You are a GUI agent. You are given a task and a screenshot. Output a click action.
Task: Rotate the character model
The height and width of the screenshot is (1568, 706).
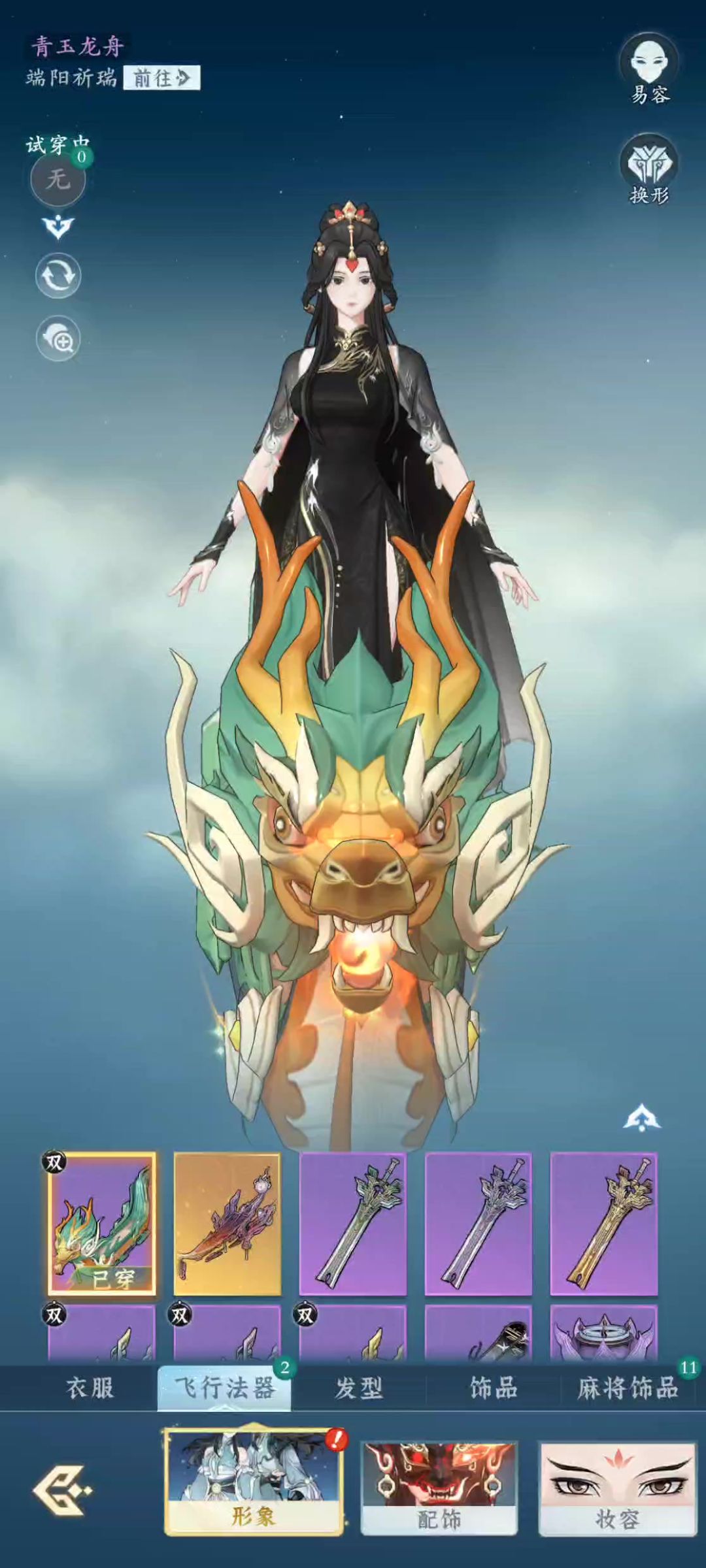click(x=58, y=277)
